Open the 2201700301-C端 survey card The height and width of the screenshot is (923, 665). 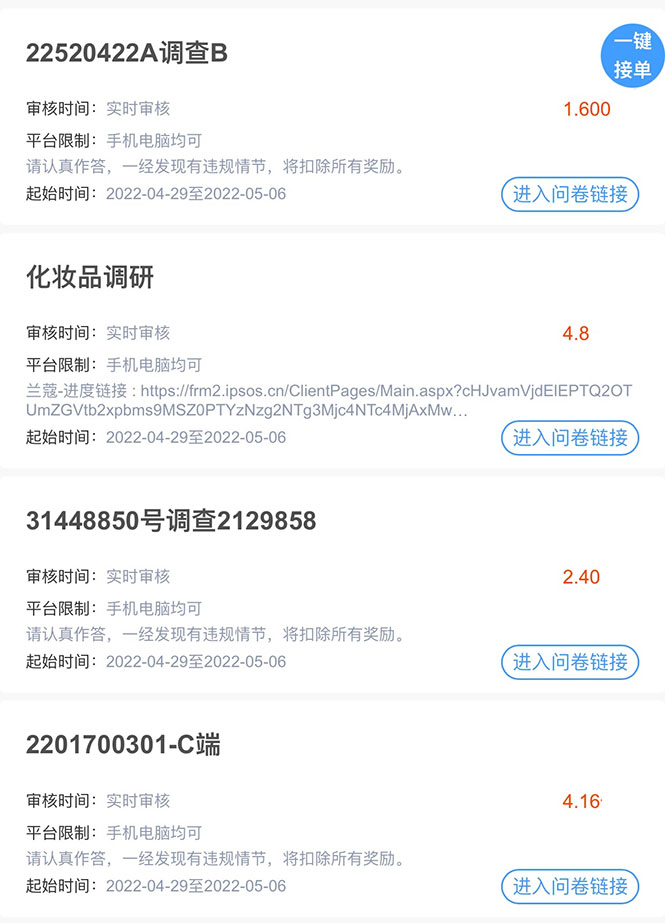tap(123, 745)
